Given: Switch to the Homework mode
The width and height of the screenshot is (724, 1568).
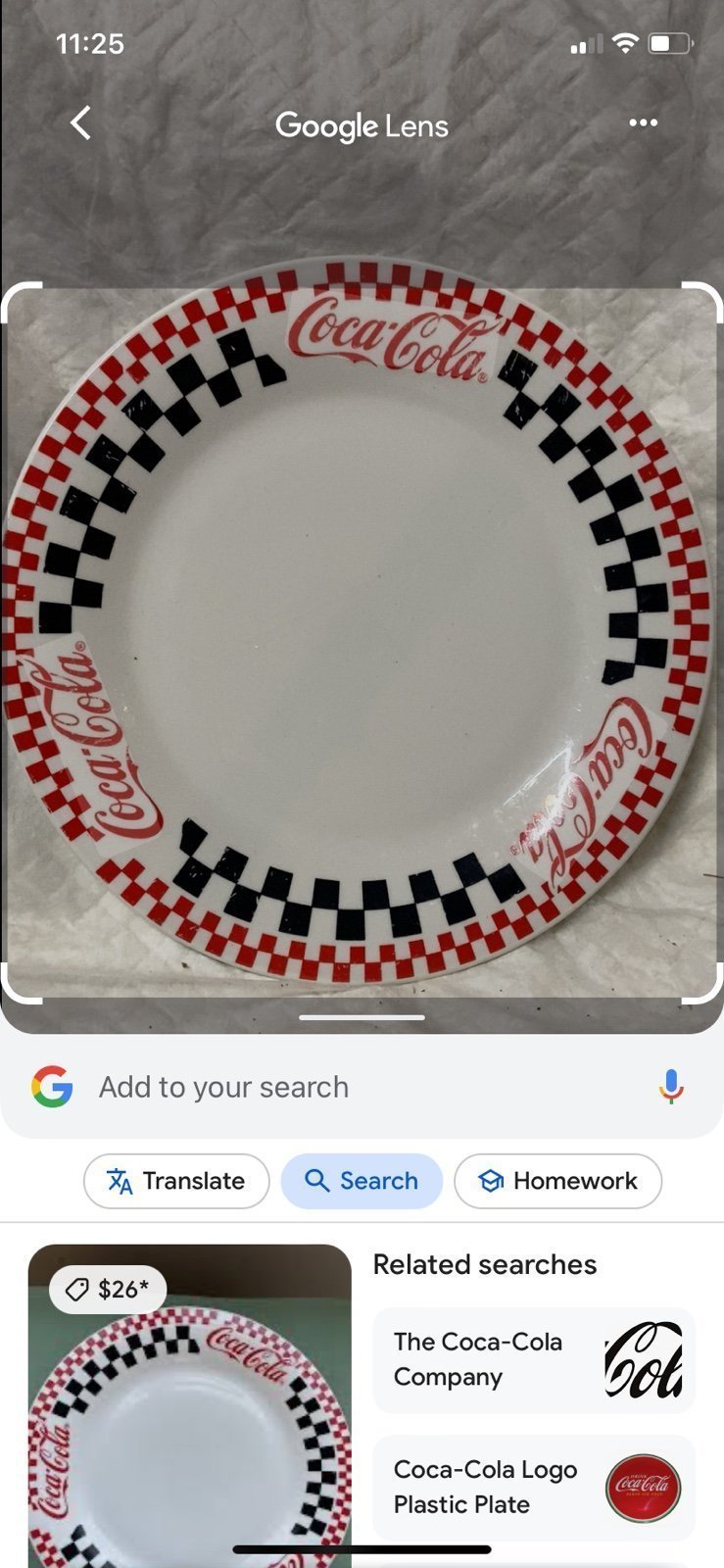Looking at the screenshot, I should pyautogui.click(x=557, y=1181).
